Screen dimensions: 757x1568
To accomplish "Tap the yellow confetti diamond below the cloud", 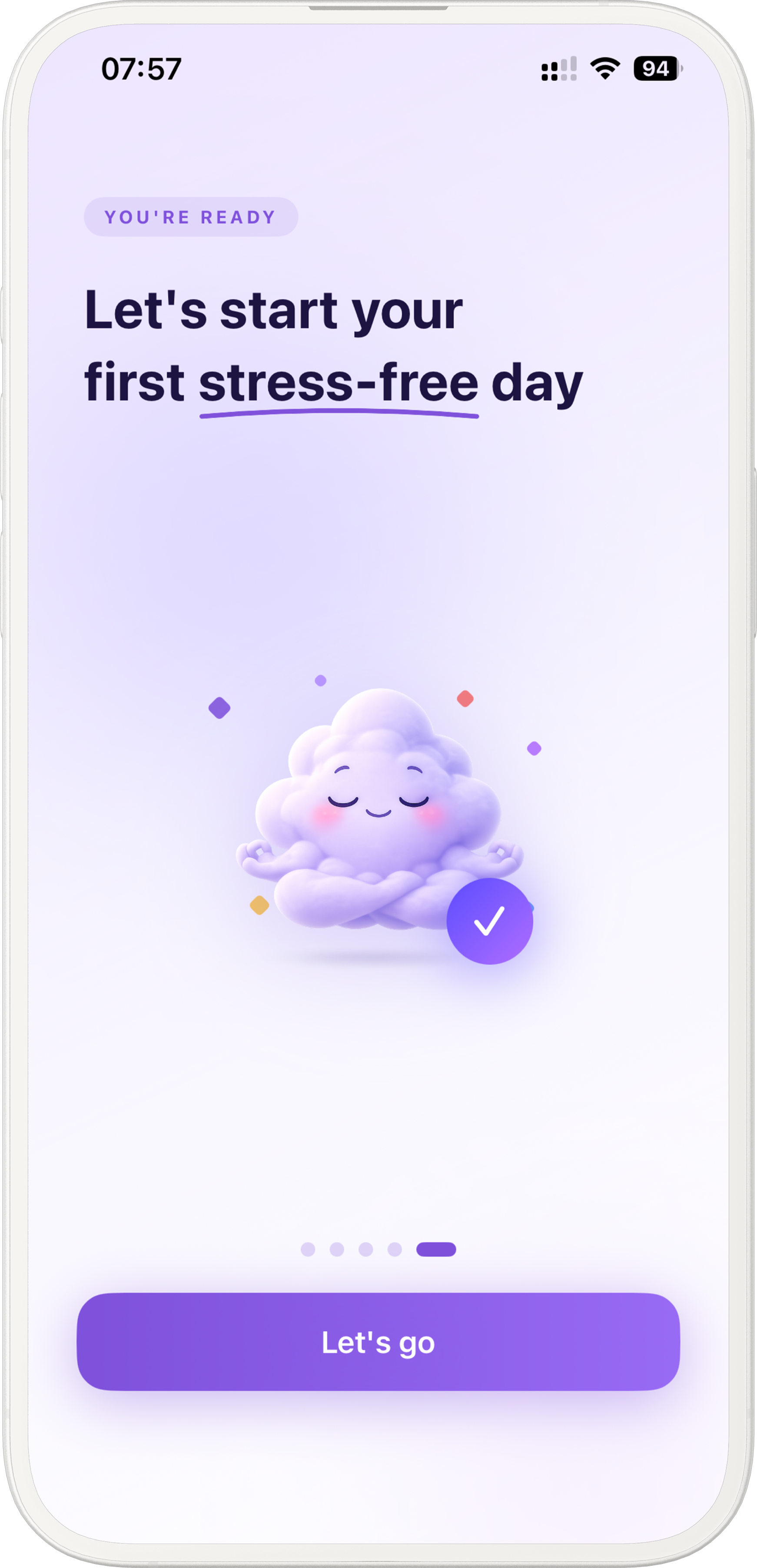I will tap(260, 906).
